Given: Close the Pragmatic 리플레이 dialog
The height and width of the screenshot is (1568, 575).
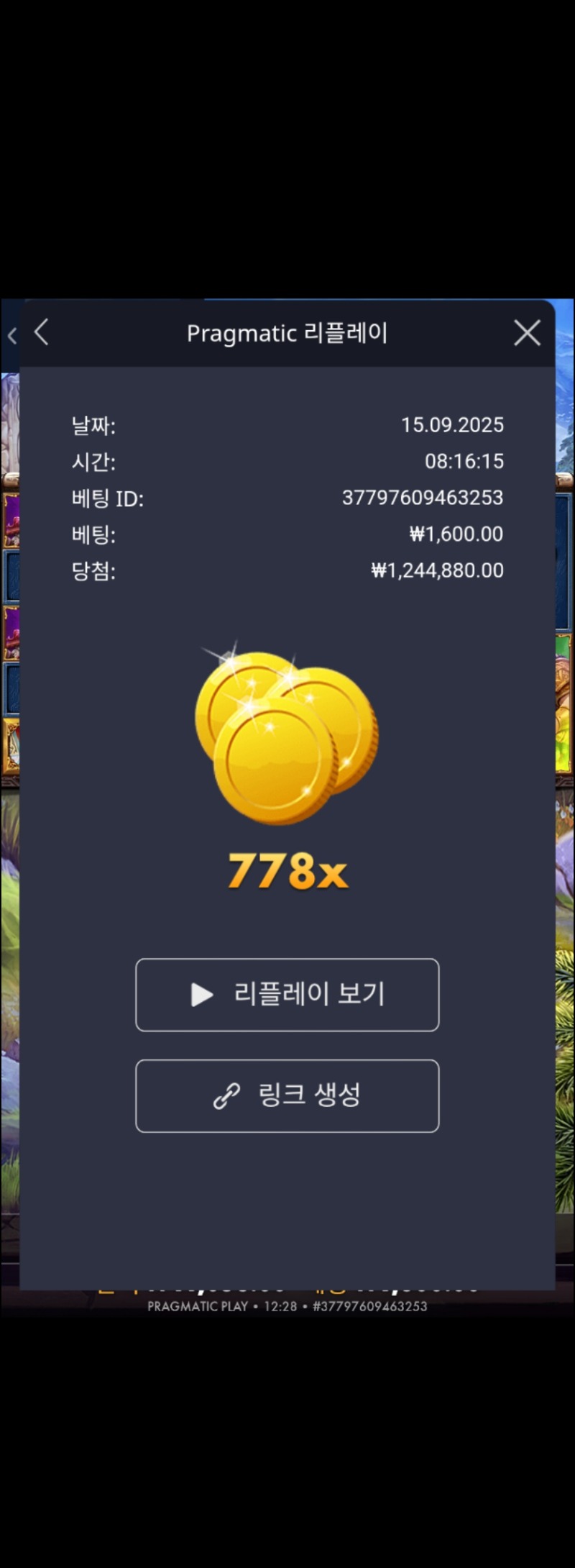Looking at the screenshot, I should pyautogui.click(x=527, y=333).
